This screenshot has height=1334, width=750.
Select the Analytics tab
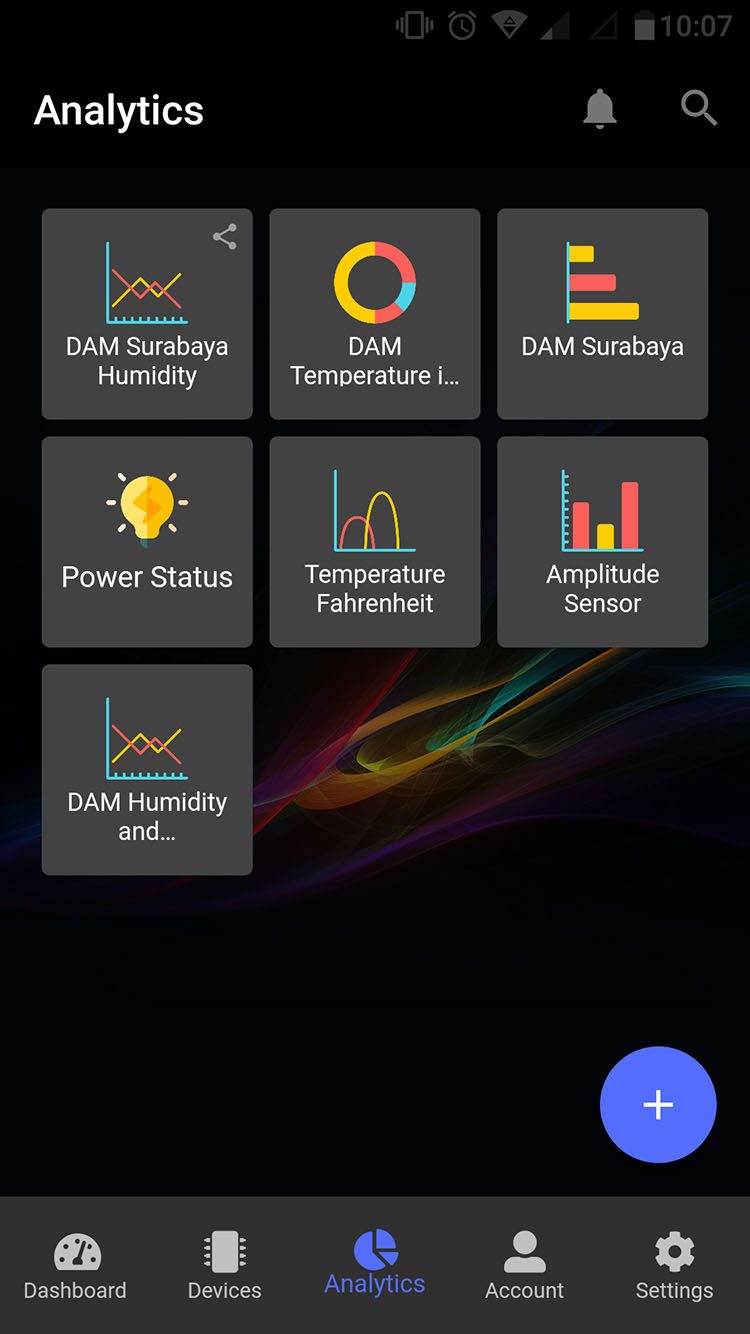(375, 1264)
